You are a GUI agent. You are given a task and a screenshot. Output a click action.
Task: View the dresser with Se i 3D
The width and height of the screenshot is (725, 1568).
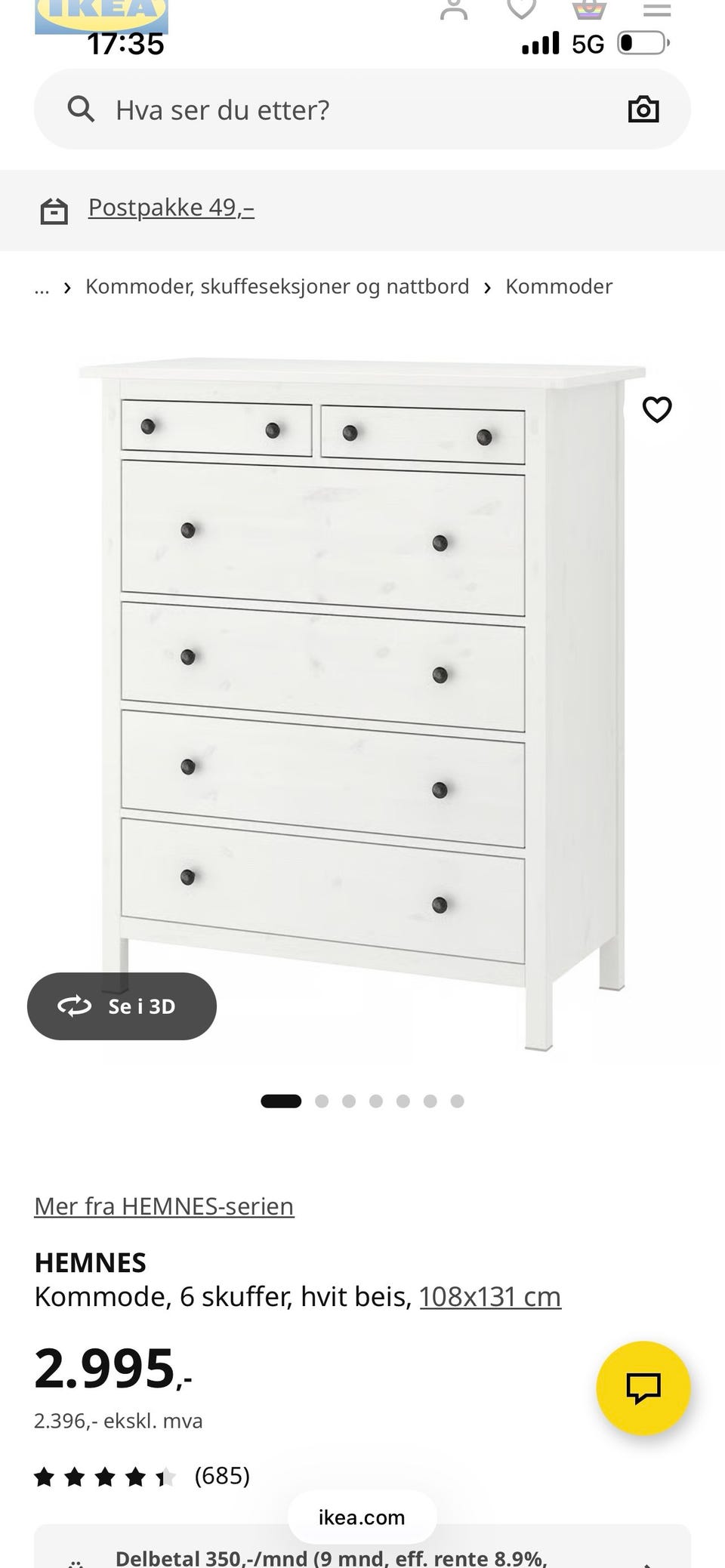(122, 1006)
